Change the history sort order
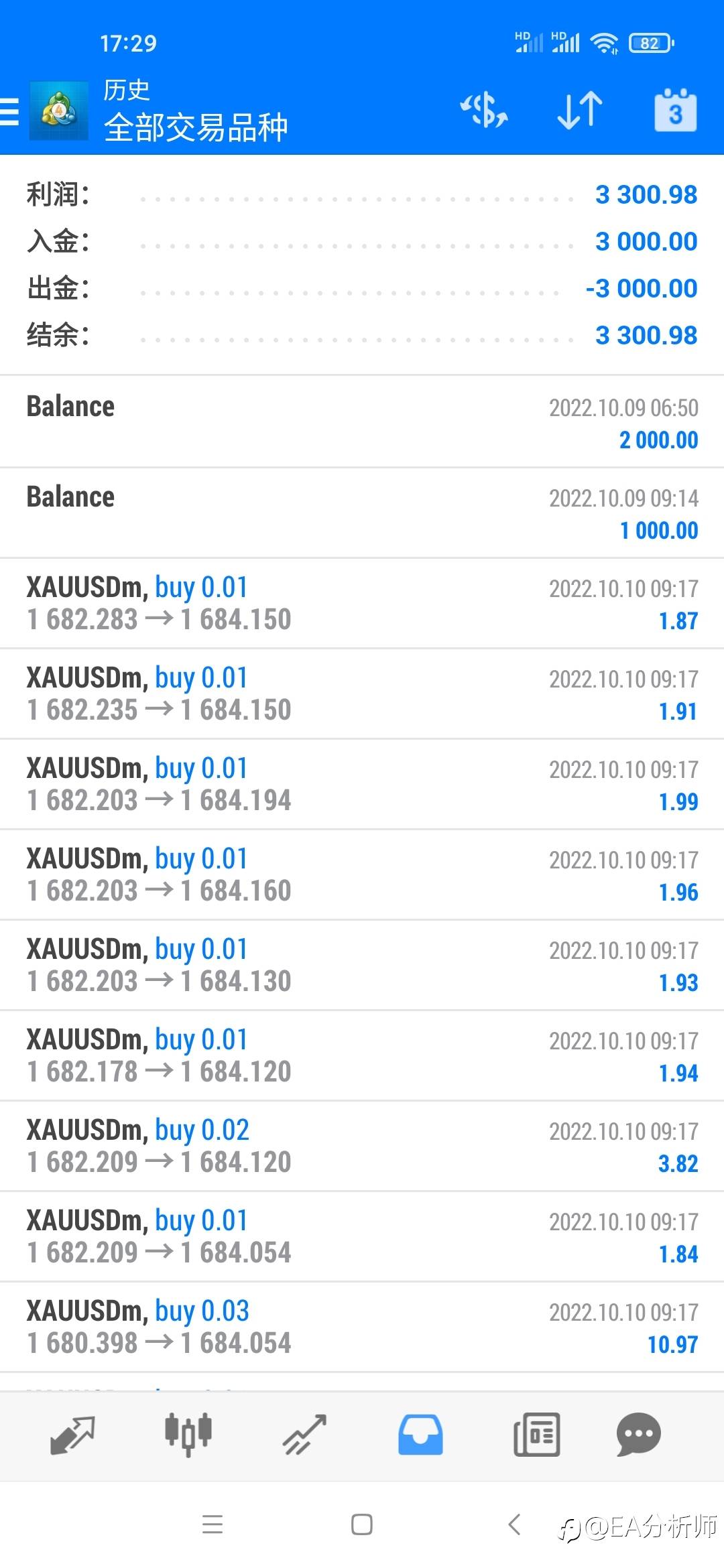The height and width of the screenshot is (1568, 724). (580, 110)
